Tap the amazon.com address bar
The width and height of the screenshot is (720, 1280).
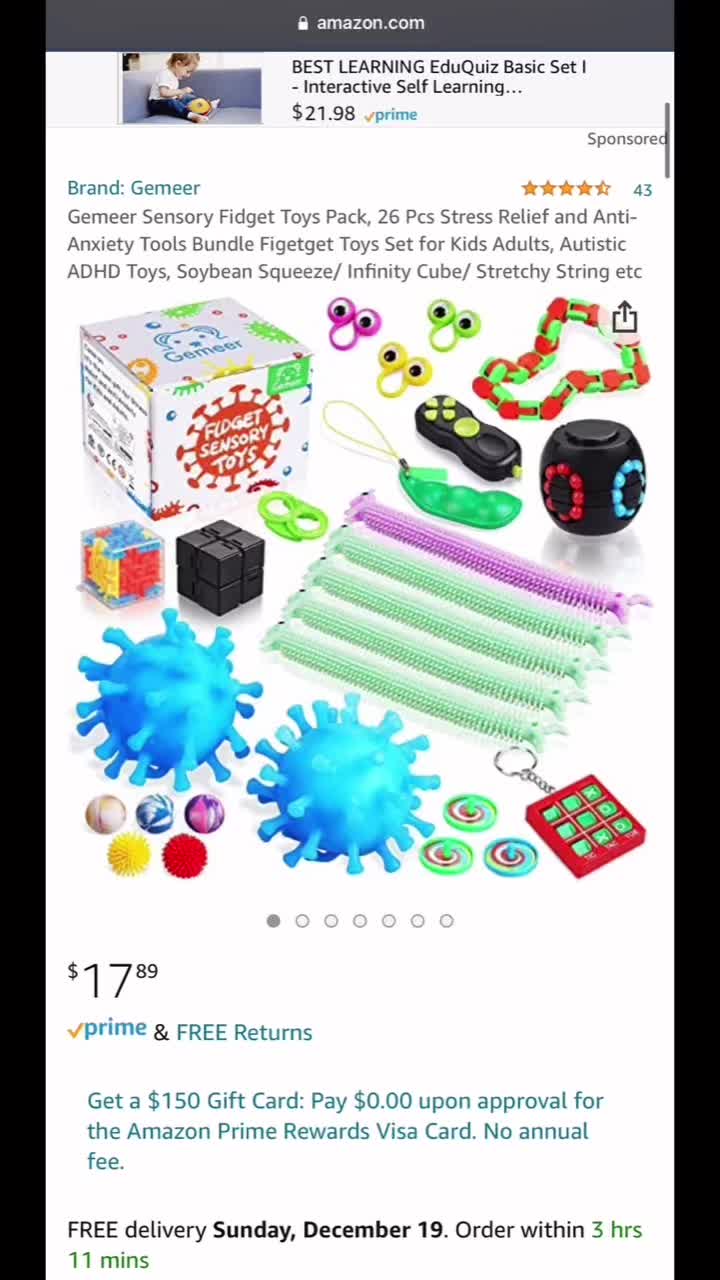360,23
